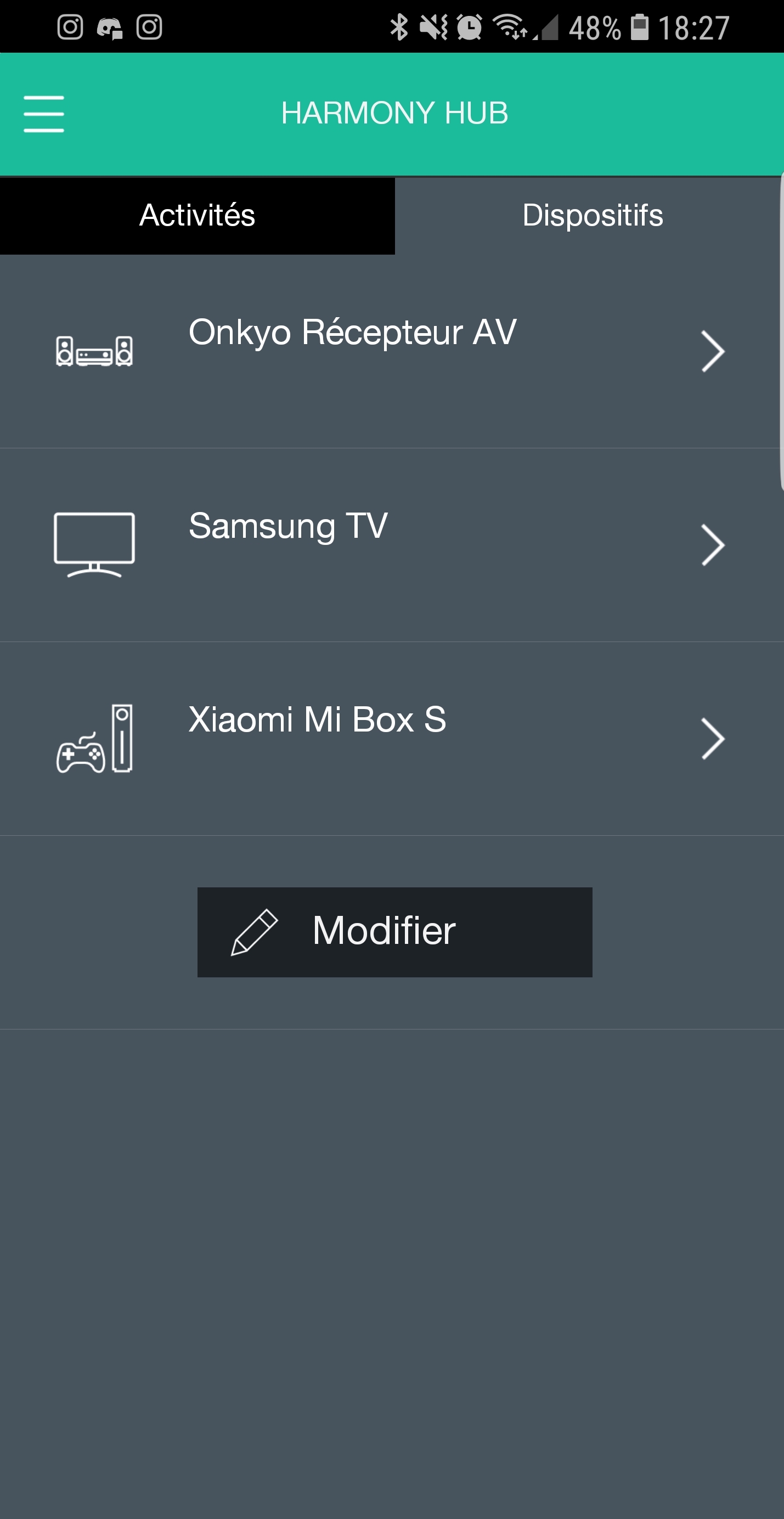The image size is (784, 1519).
Task: Open the Samsung TV device
Action: (x=392, y=545)
